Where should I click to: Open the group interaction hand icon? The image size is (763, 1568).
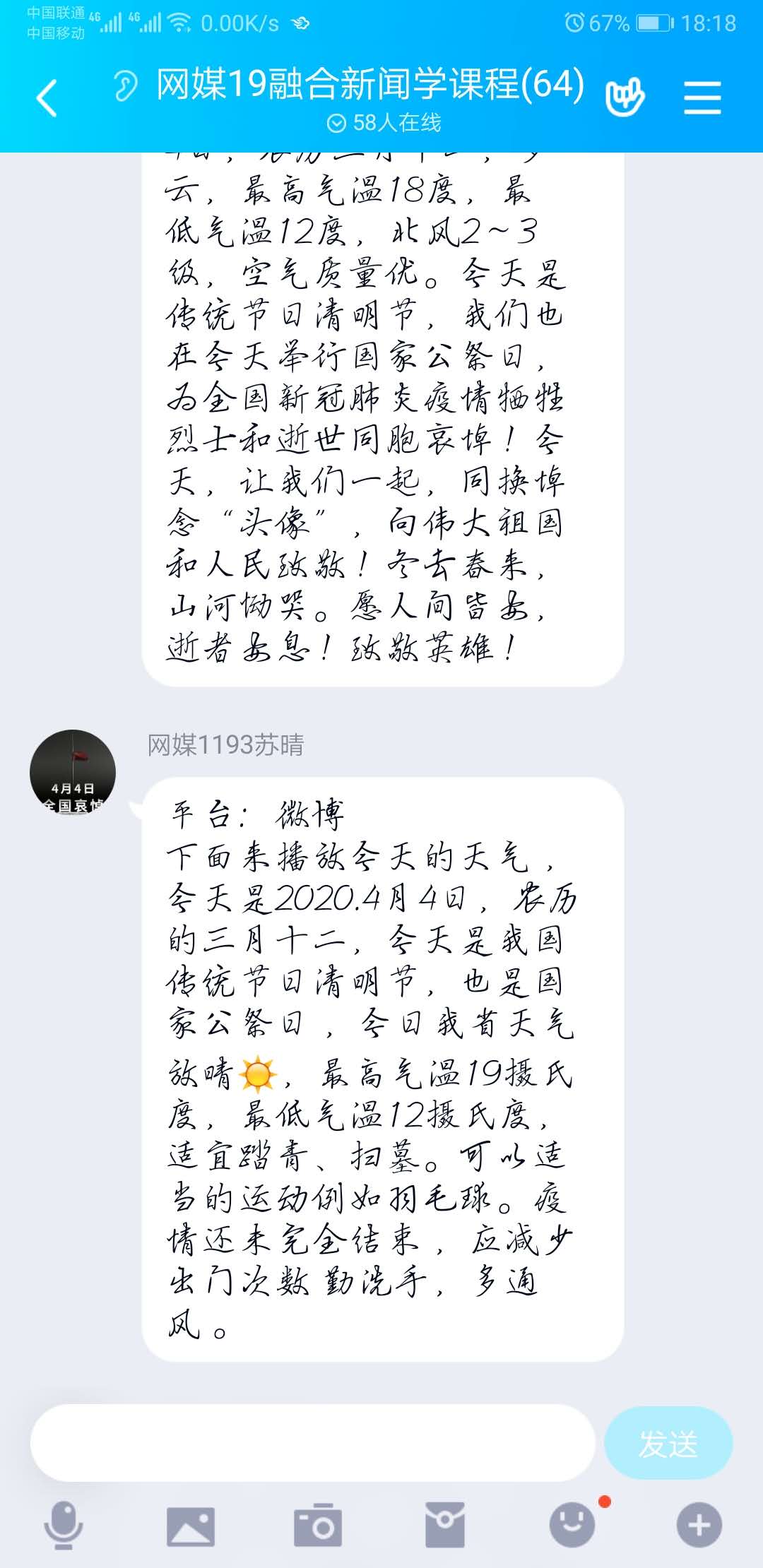[x=625, y=96]
